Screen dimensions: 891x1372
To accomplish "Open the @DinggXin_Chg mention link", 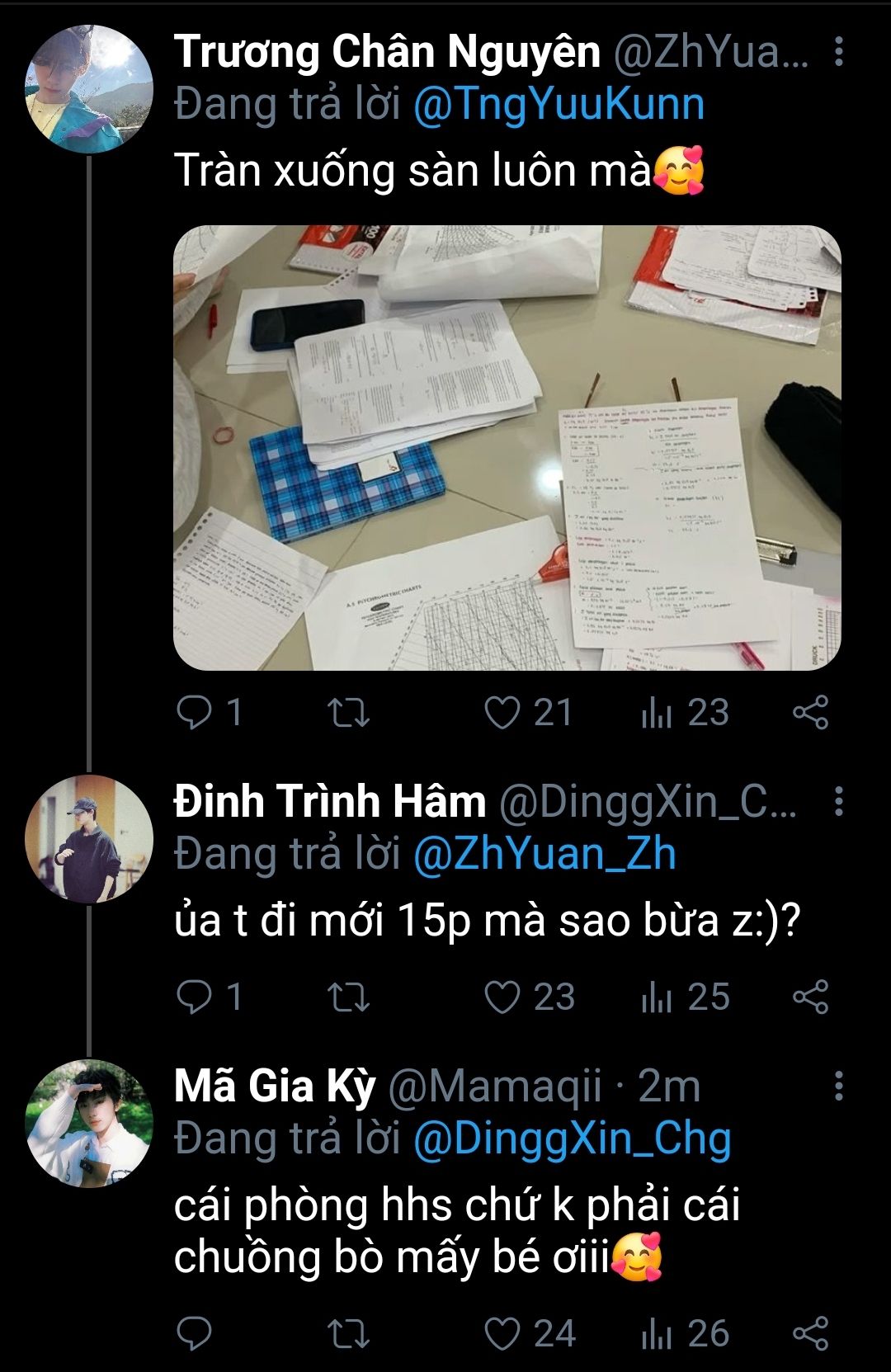I will (572, 1139).
